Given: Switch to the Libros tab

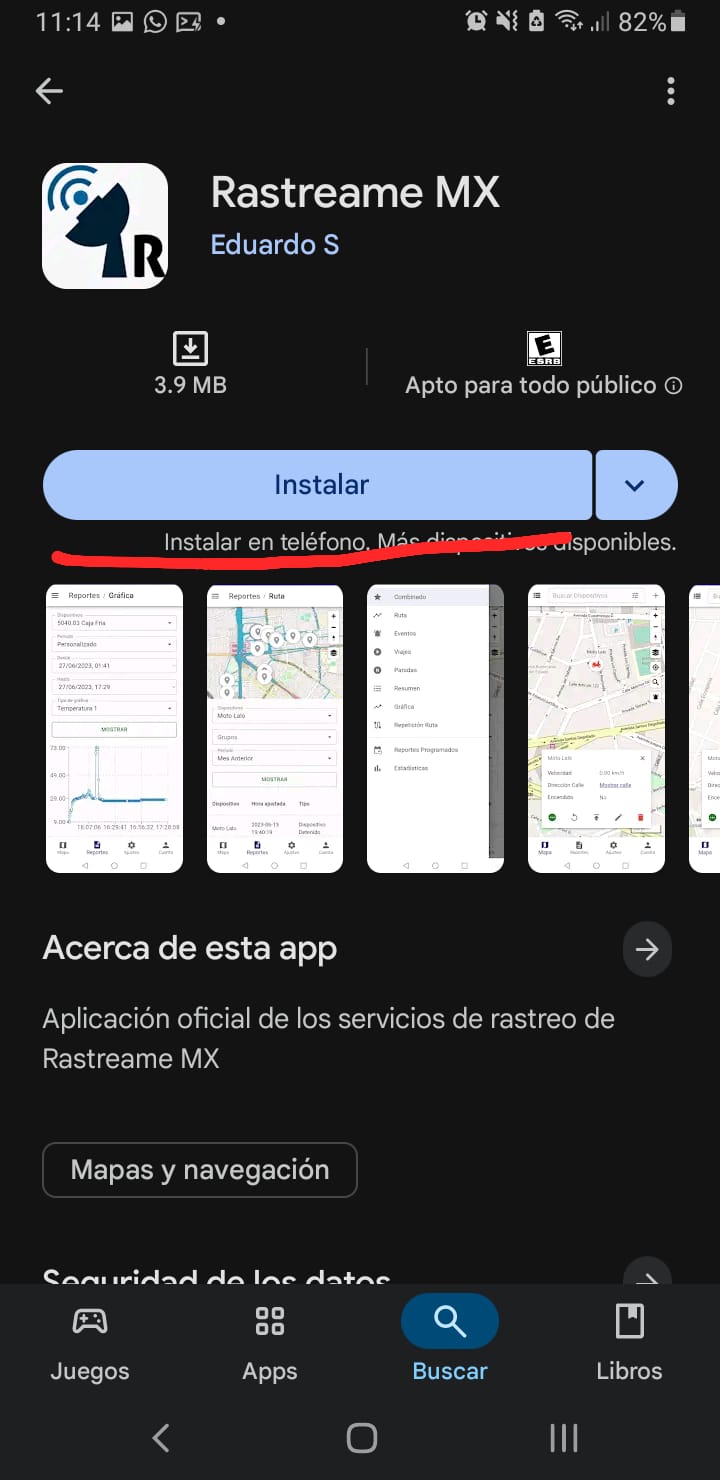Looking at the screenshot, I should point(629,1343).
